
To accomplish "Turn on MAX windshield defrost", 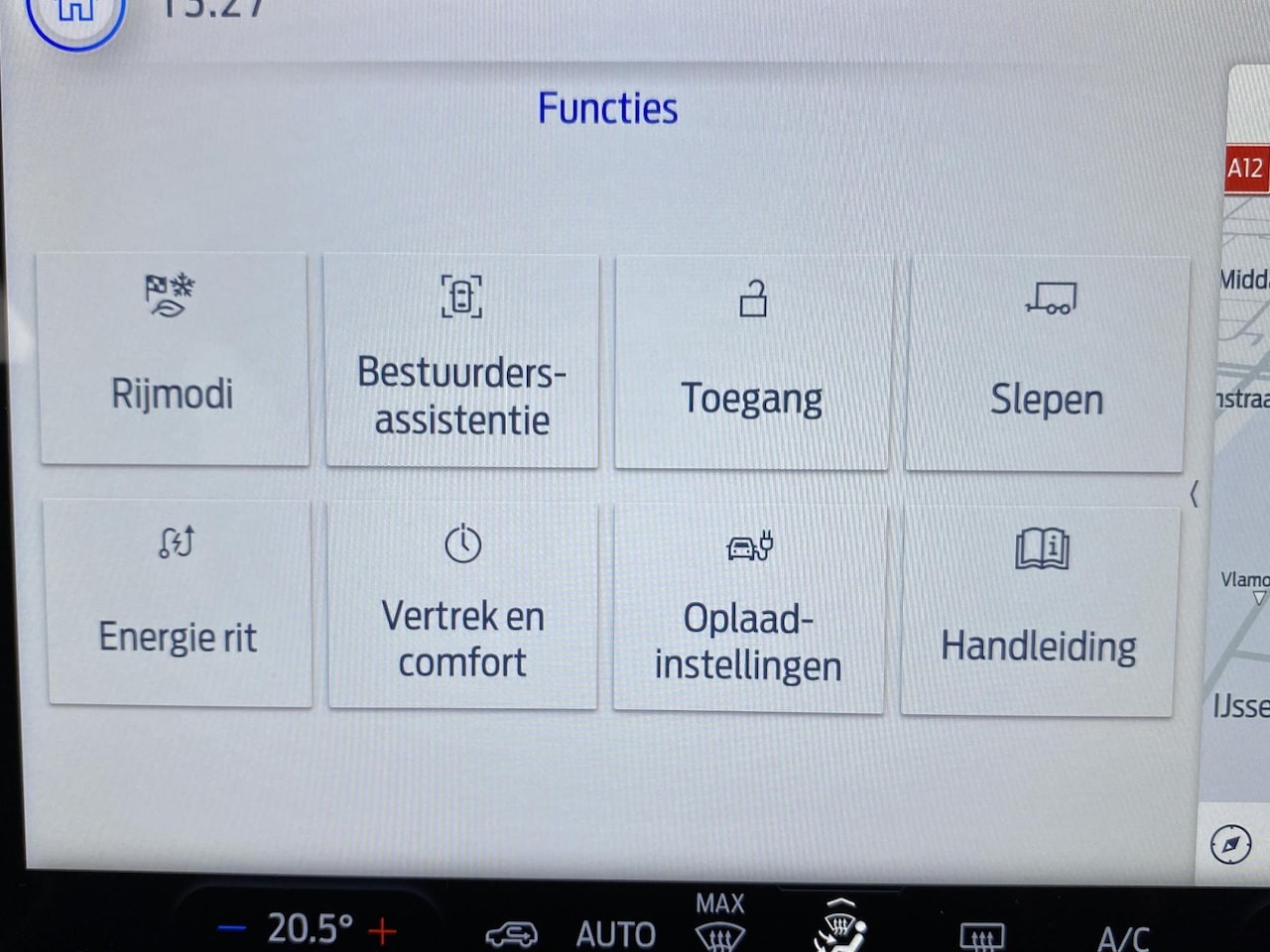I will click(720, 922).
